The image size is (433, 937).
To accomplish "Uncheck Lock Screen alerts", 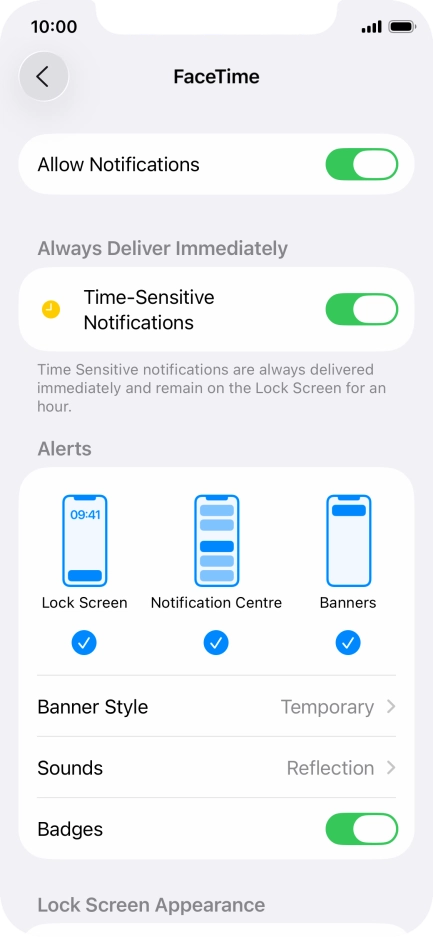I will [x=84, y=643].
